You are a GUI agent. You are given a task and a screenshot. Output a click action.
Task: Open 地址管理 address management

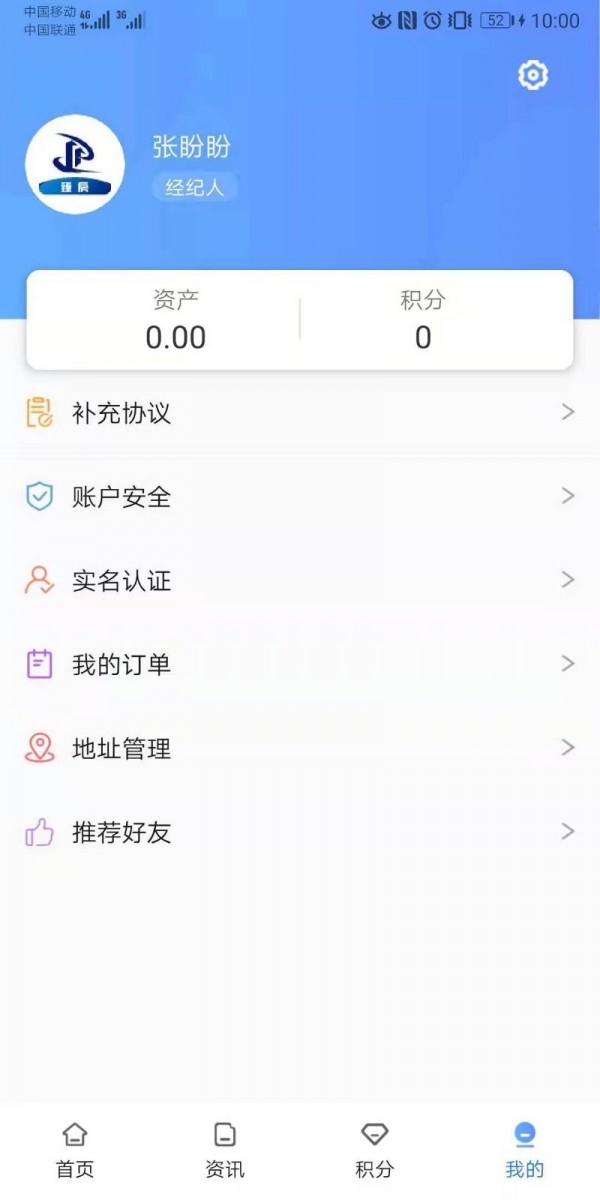coord(300,748)
